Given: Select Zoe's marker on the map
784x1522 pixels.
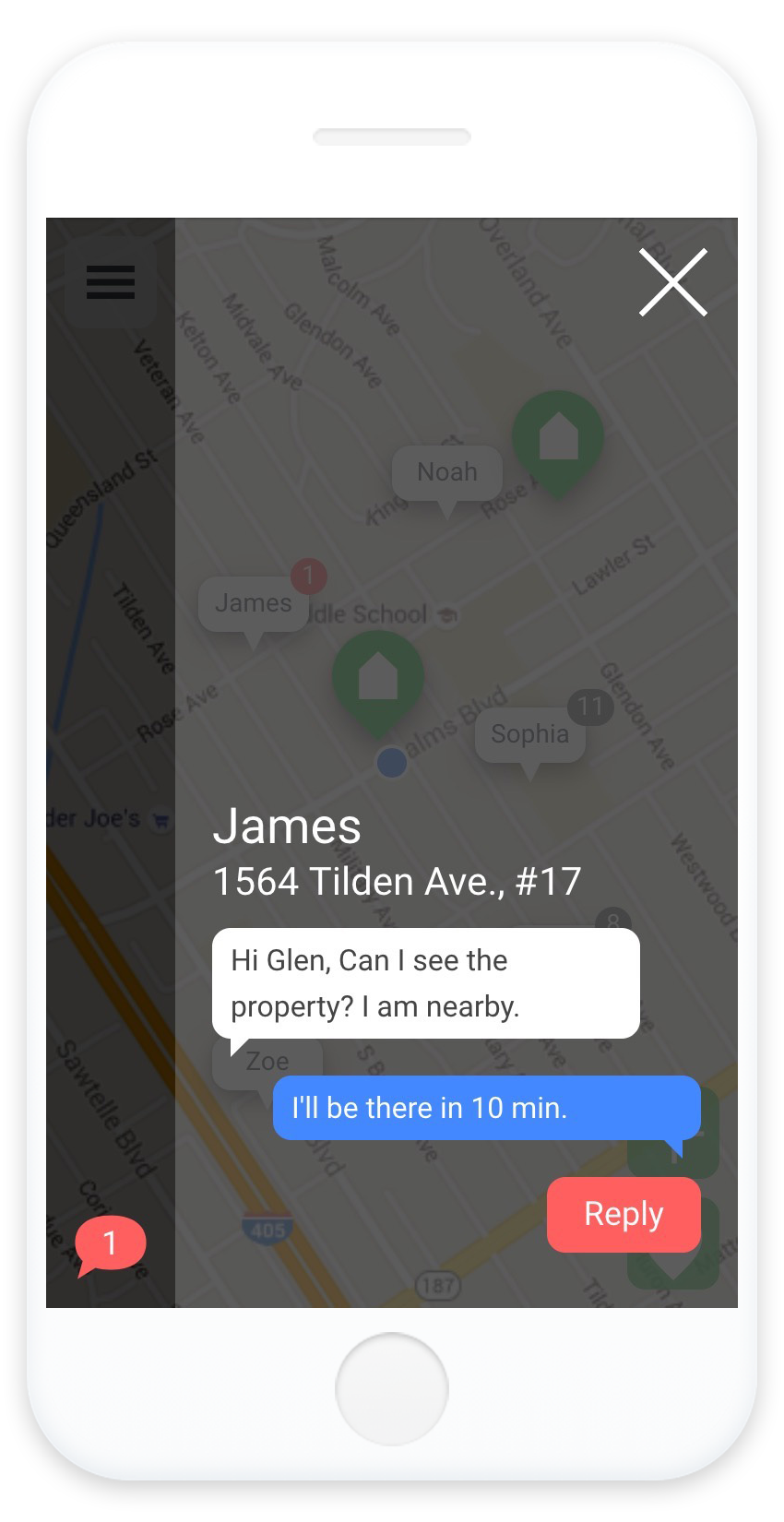Looking at the screenshot, I should coord(267,1064).
